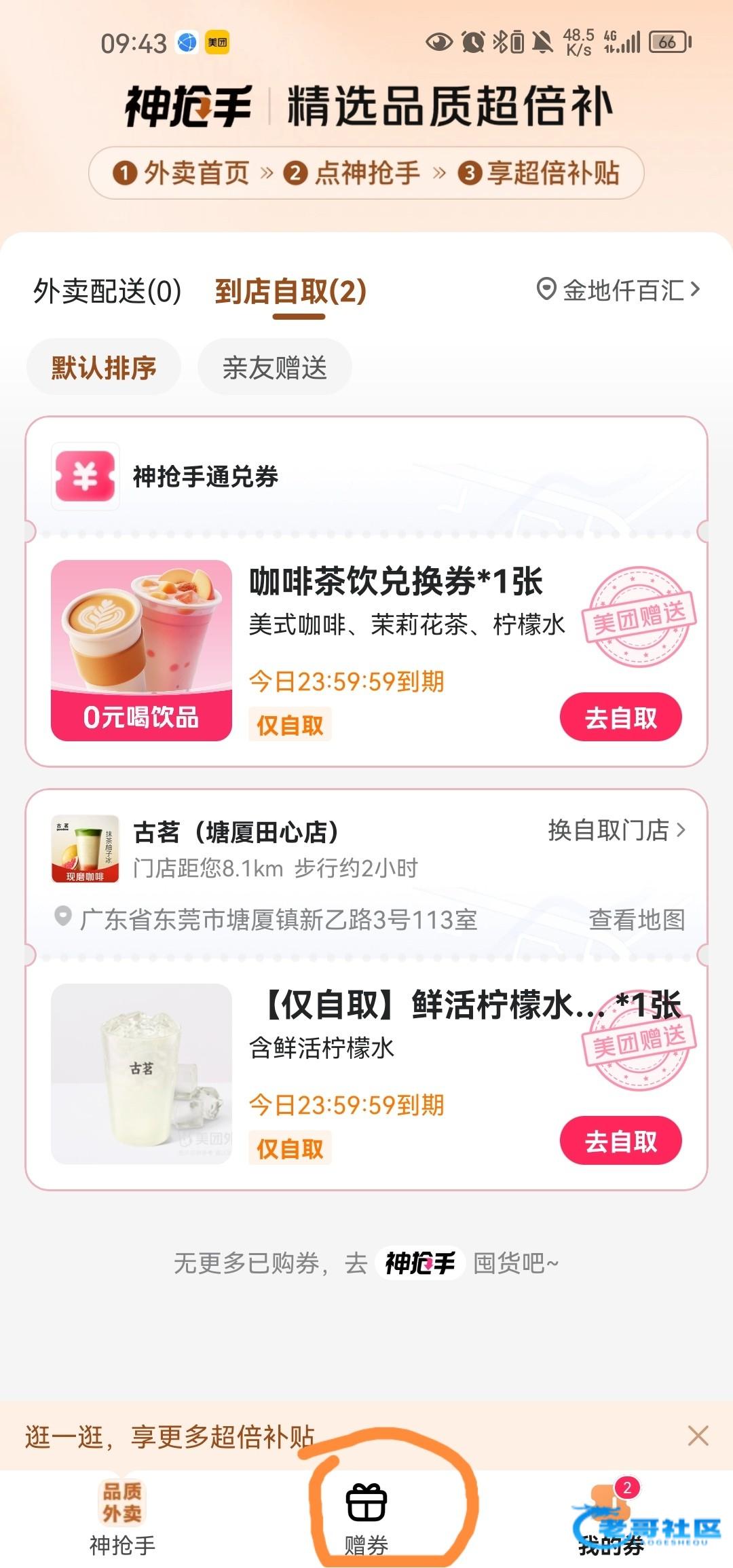Change location 金地仟百汇
Image resolution: width=733 pixels, height=1568 pixels.
click(x=618, y=291)
